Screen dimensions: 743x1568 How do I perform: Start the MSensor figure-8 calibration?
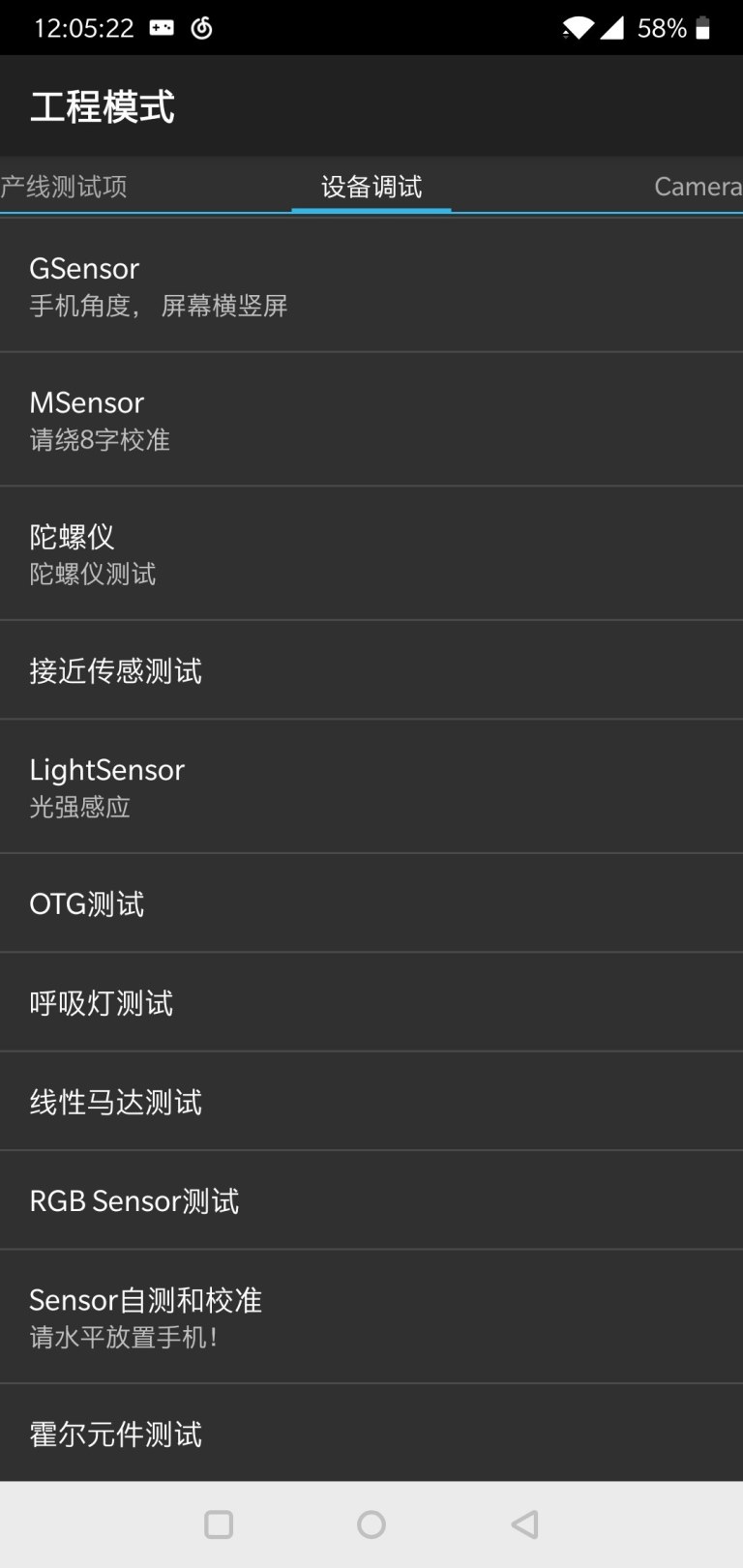coord(371,418)
